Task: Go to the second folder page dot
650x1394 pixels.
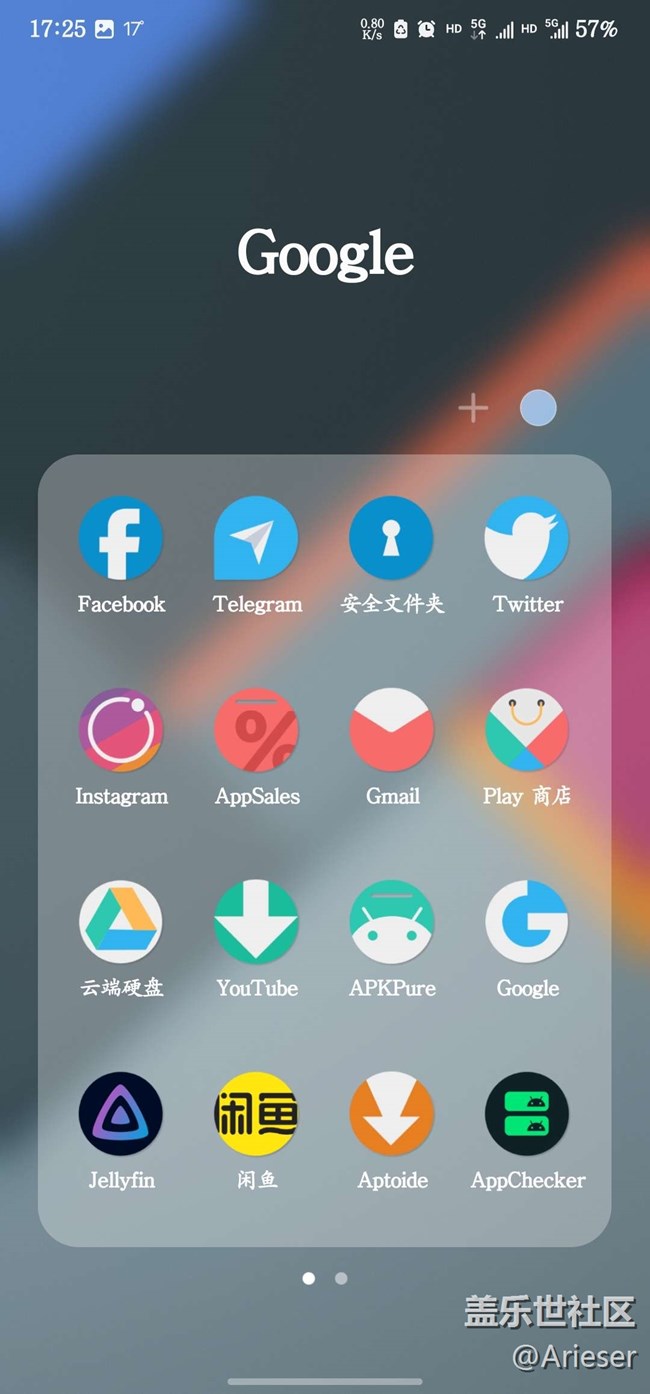Action: (x=341, y=1278)
